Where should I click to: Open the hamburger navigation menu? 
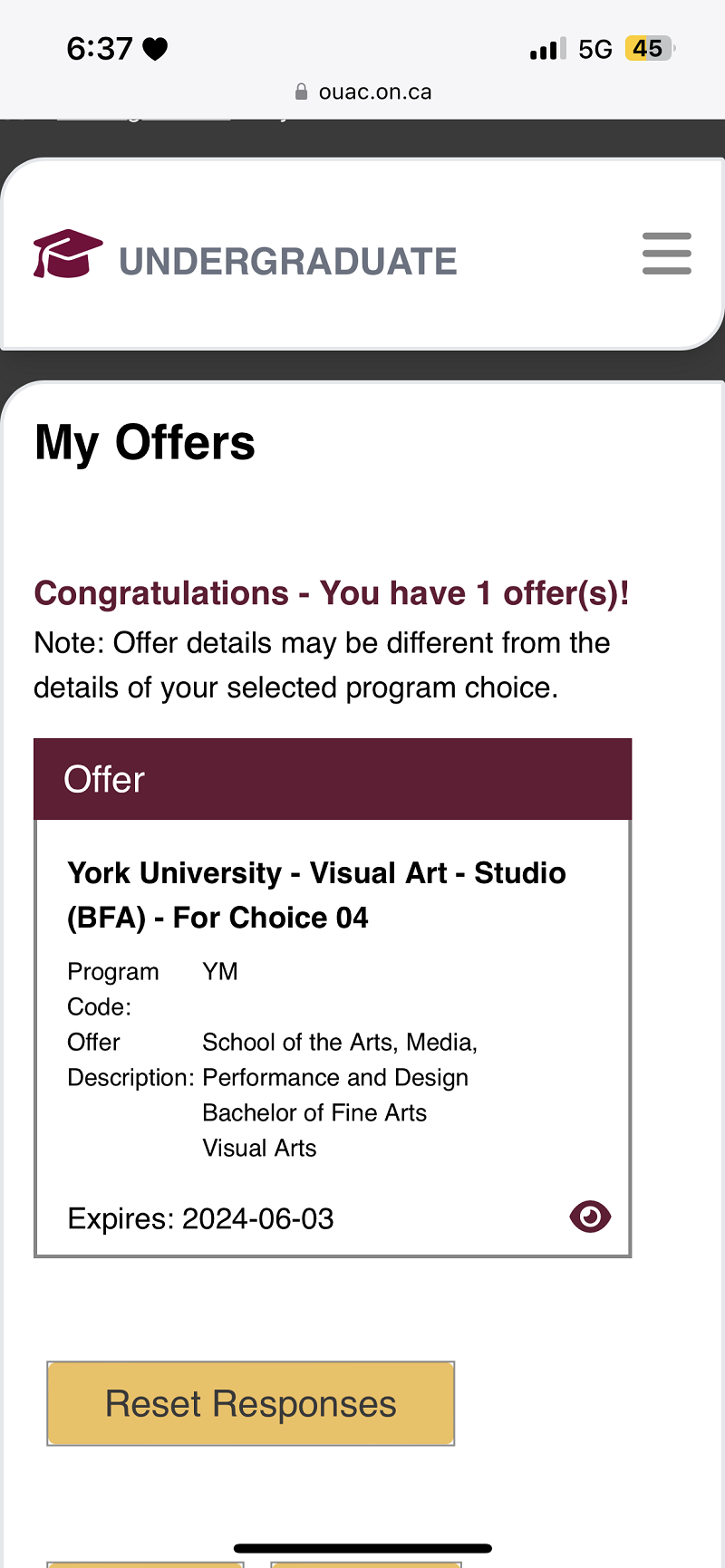point(667,254)
